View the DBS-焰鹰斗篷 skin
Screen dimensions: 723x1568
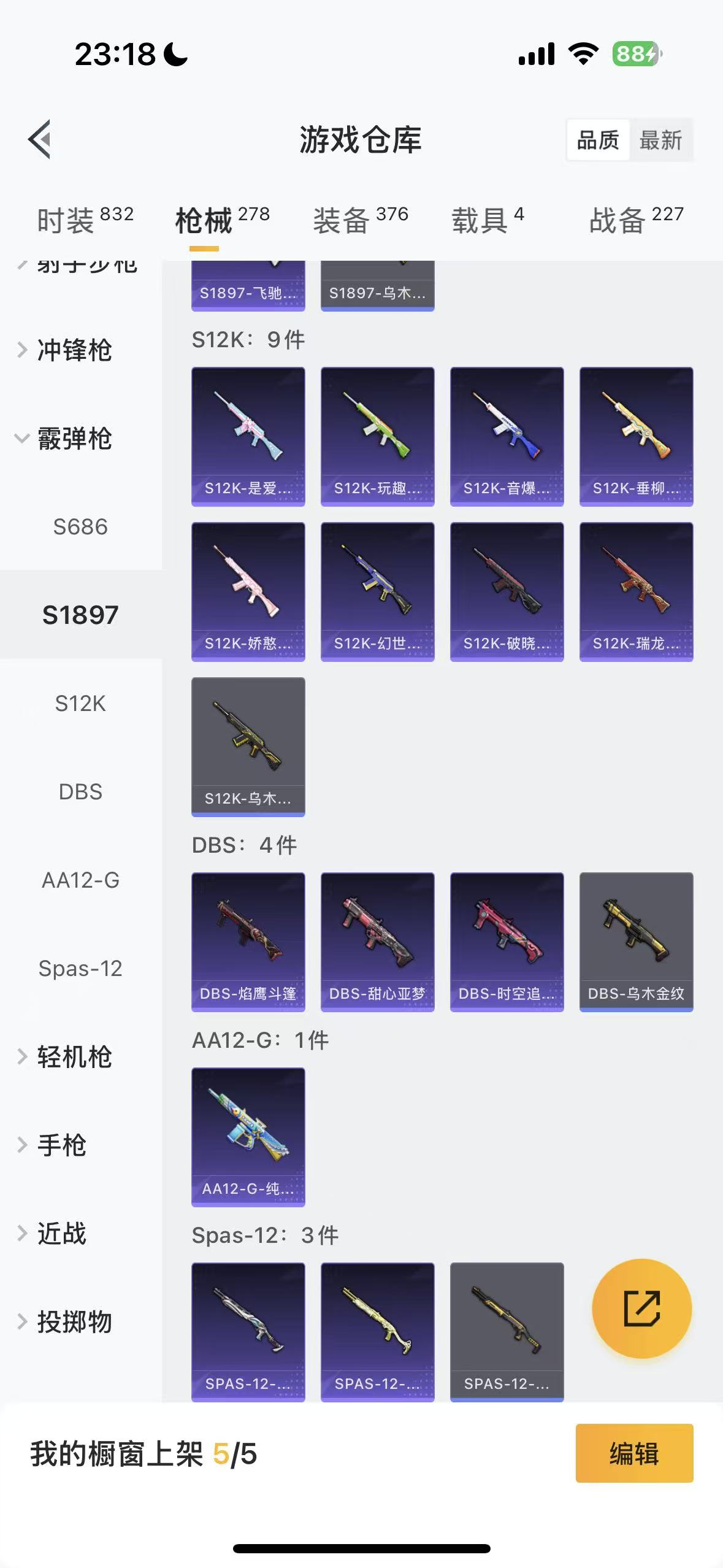click(x=248, y=942)
